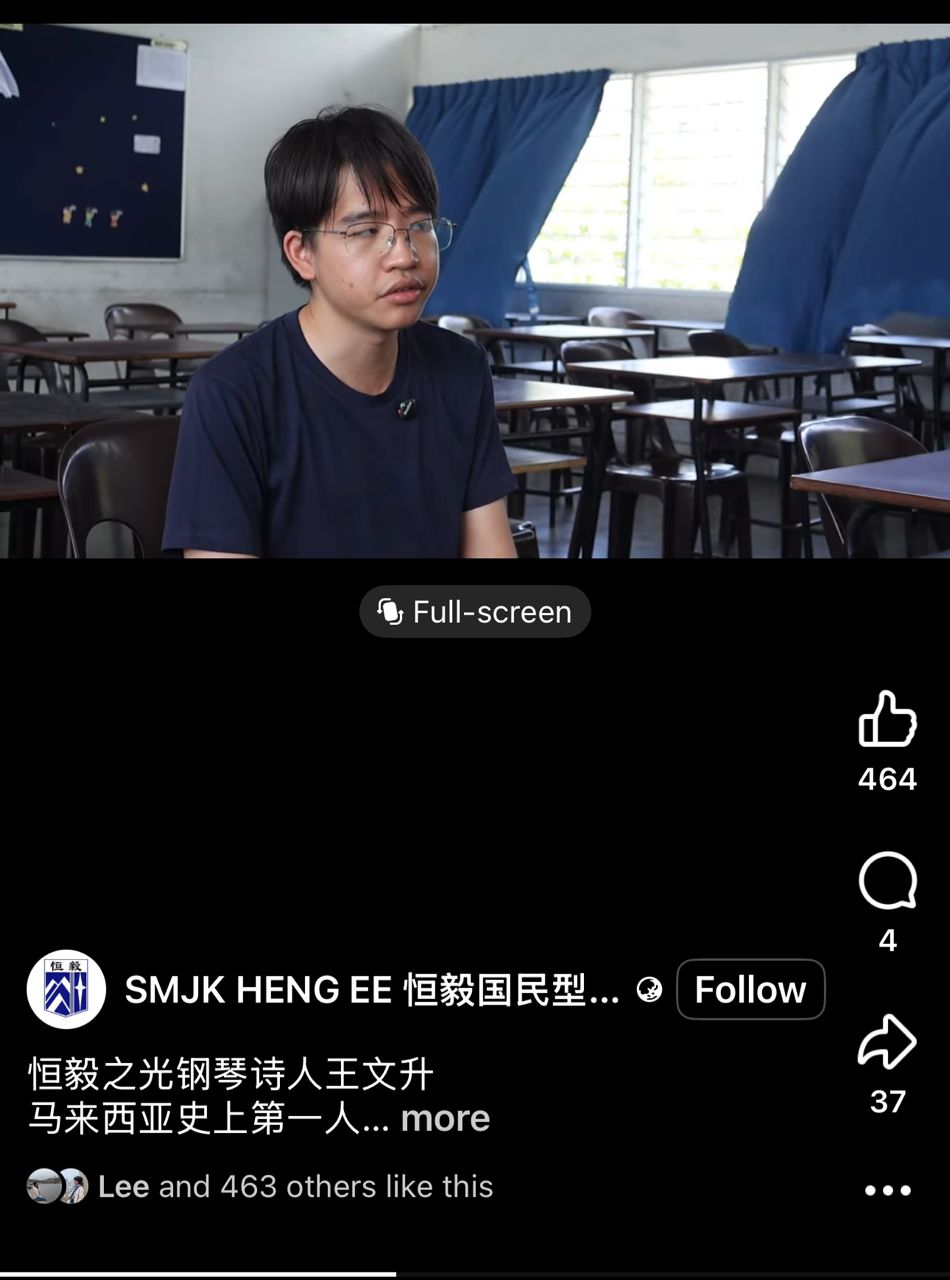View Lee and 463 others who liked

pos(295,1187)
